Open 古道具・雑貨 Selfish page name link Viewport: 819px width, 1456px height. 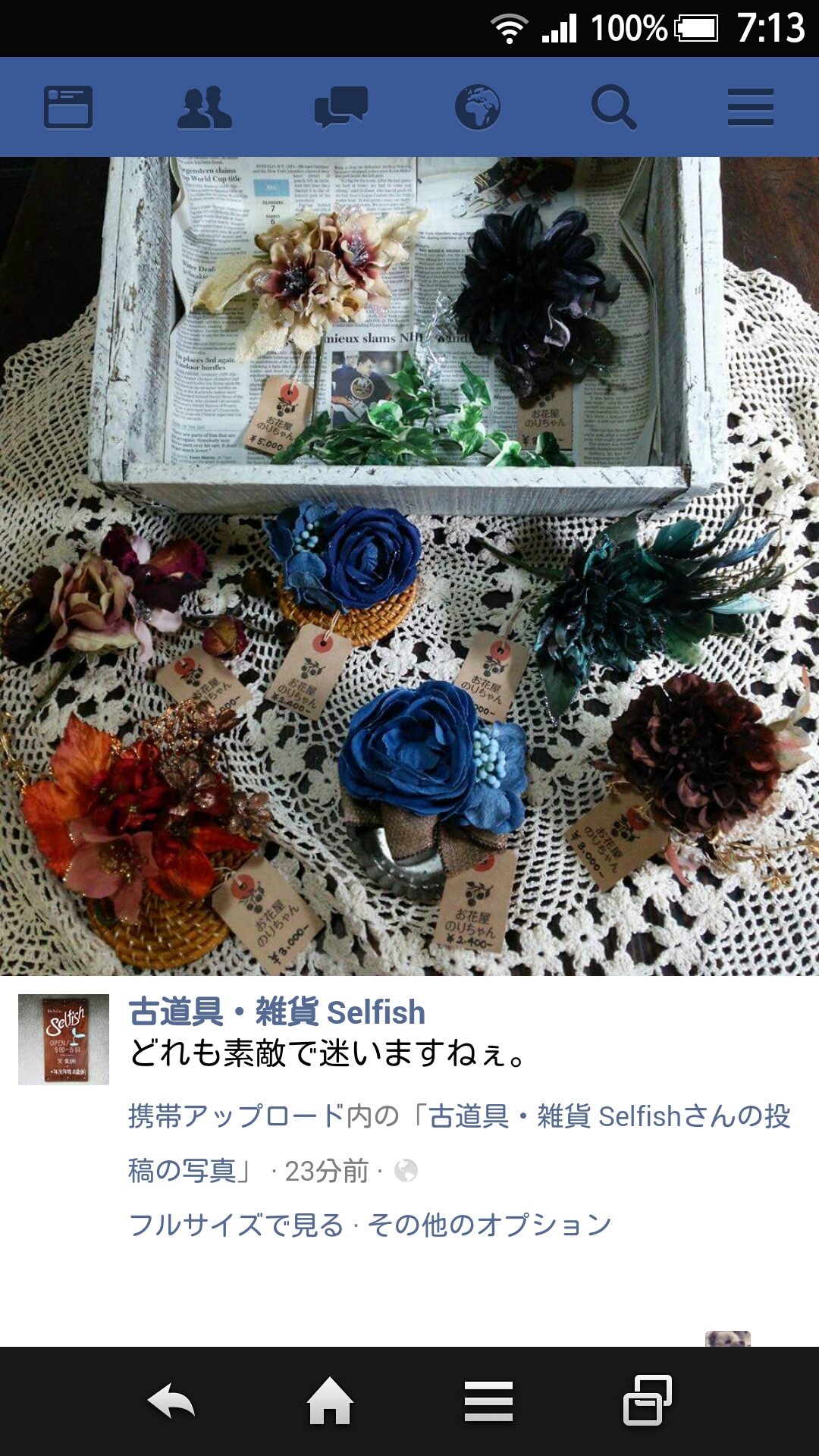277,1012
